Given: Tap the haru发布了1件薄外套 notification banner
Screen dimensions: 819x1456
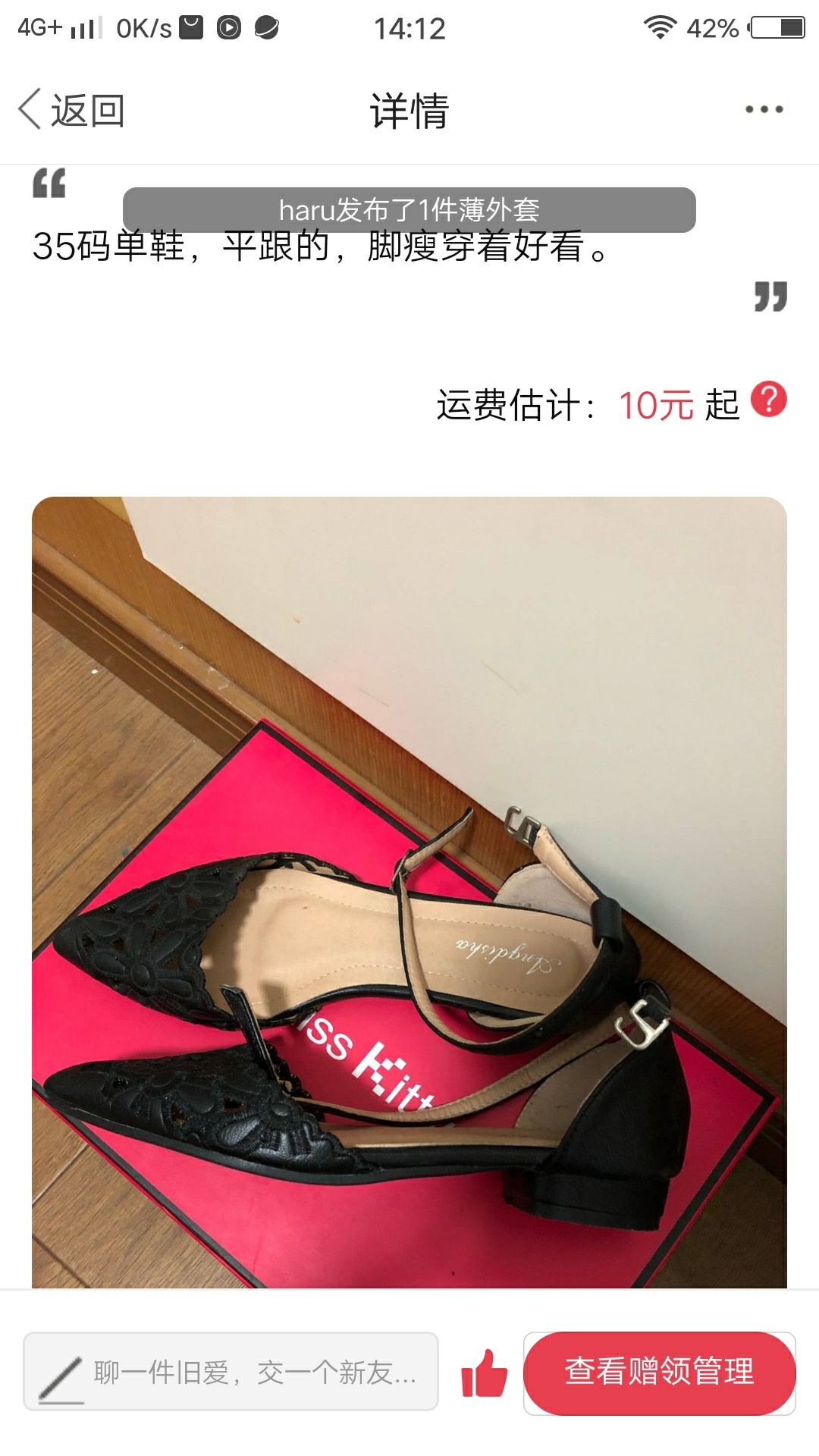Looking at the screenshot, I should pyautogui.click(x=409, y=210).
